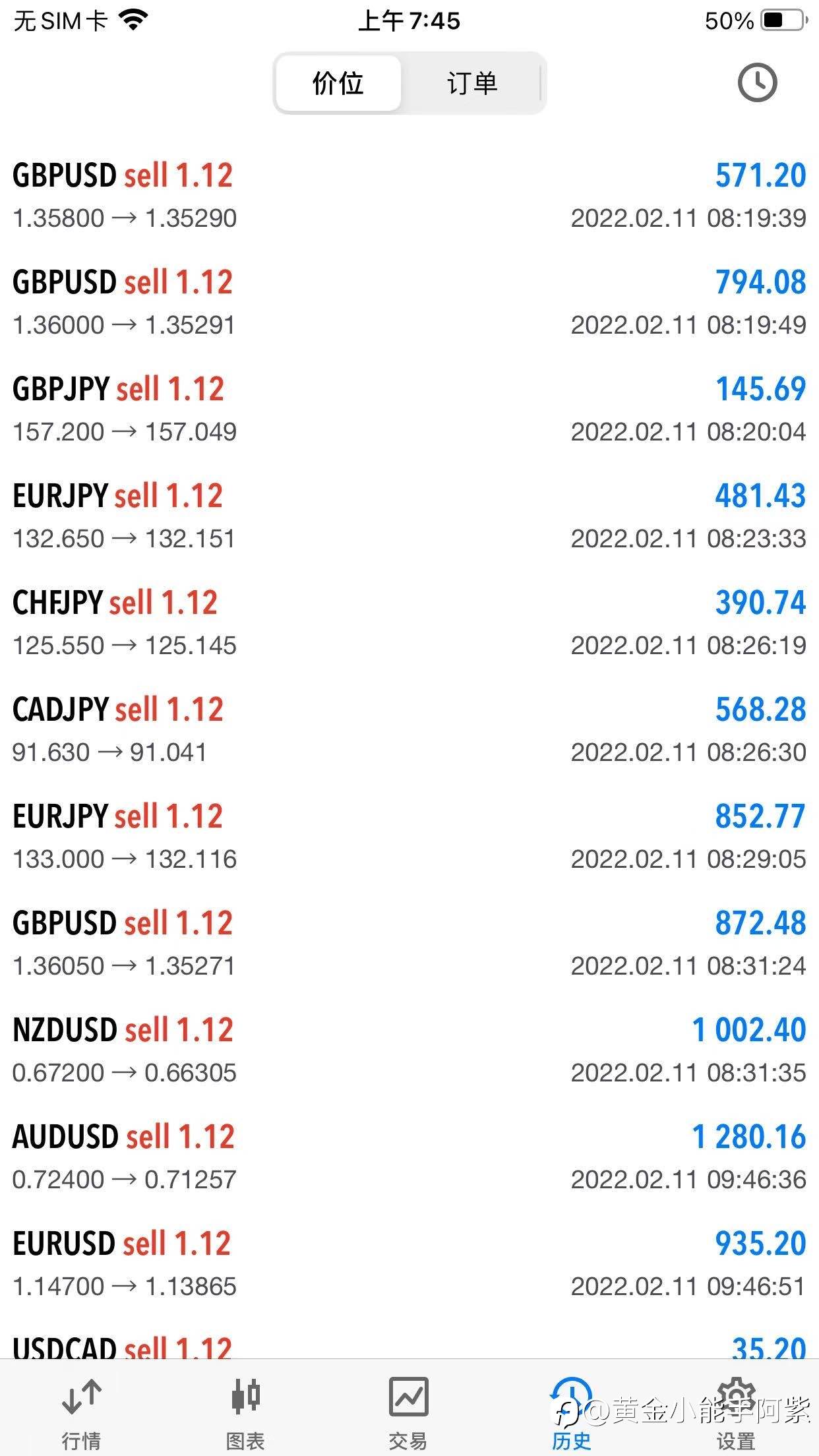
Task: Open the EURJPY trade with profit 481.43
Action: click(x=409, y=516)
